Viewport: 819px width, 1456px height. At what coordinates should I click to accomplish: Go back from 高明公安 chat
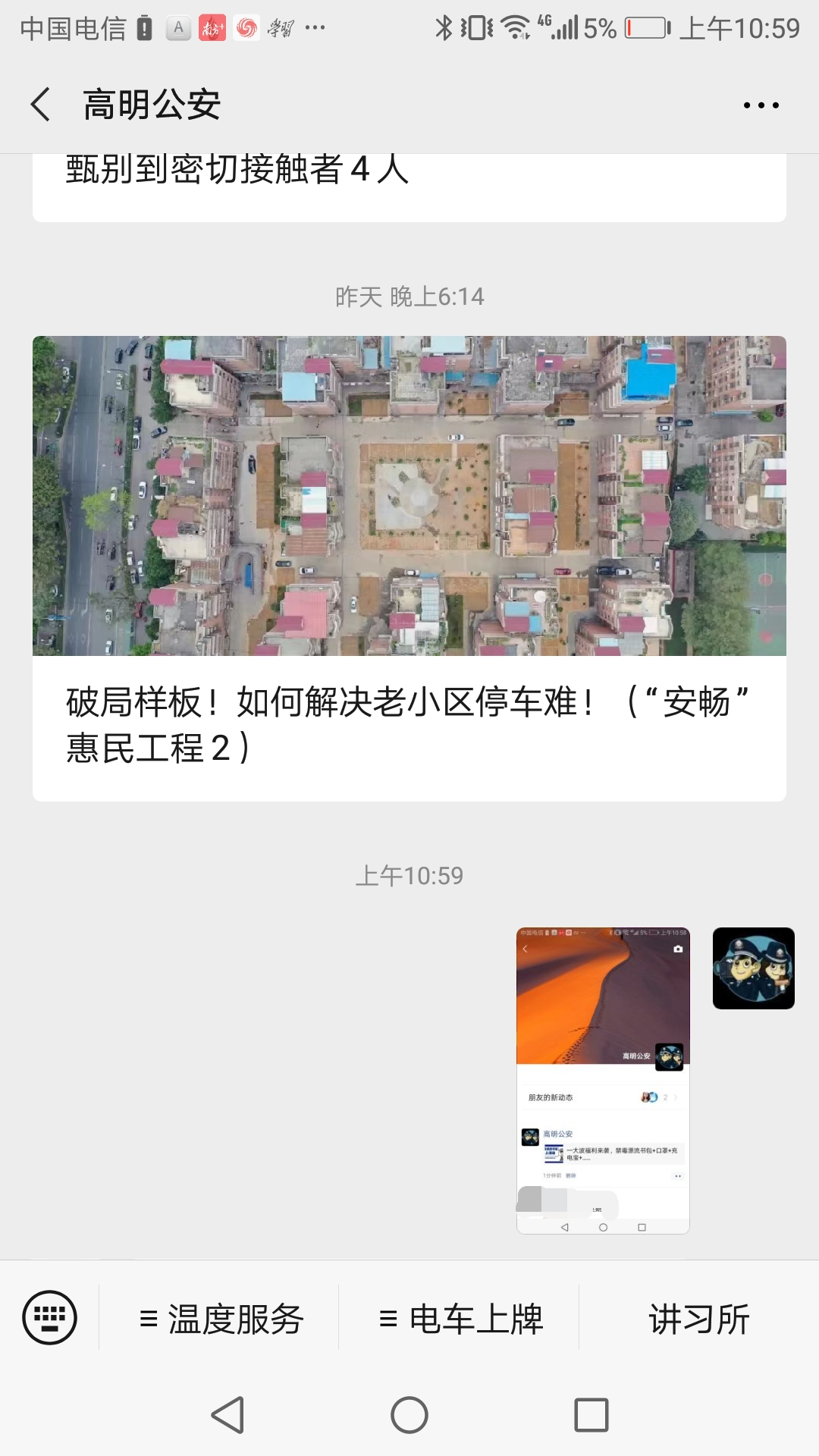pyautogui.click(x=41, y=105)
